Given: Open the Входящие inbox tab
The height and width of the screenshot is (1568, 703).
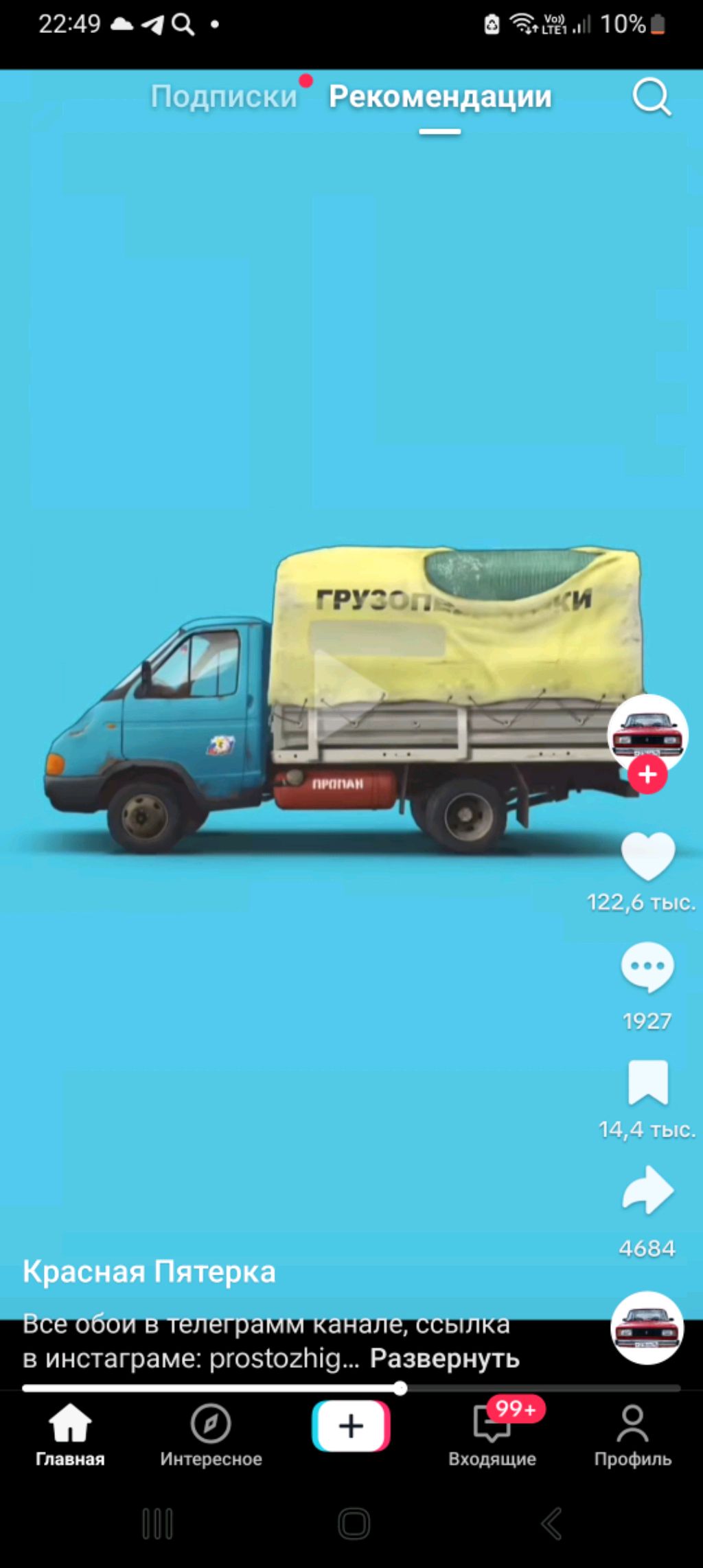Looking at the screenshot, I should [x=492, y=1435].
